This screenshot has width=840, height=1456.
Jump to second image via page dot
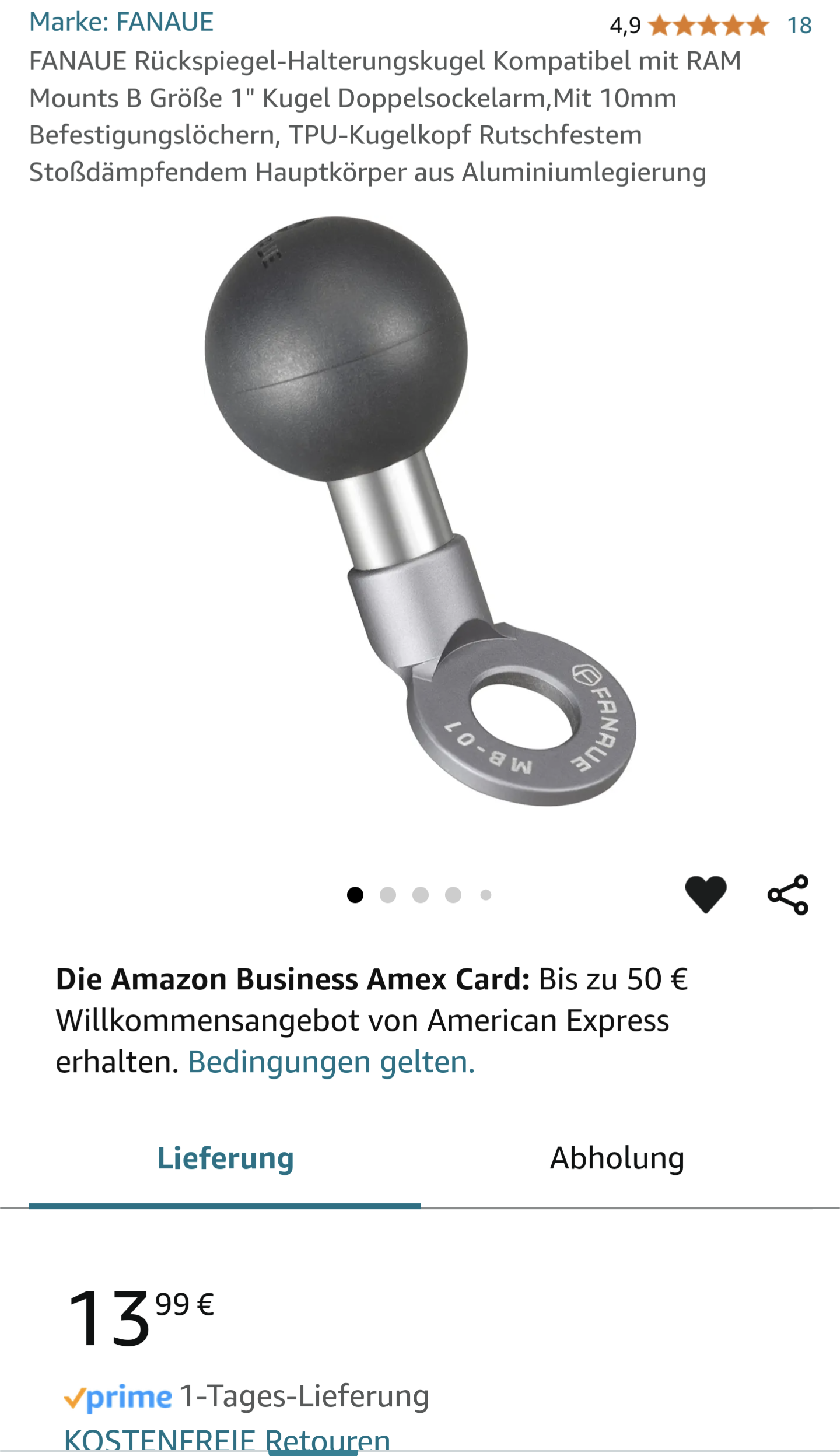[388, 895]
